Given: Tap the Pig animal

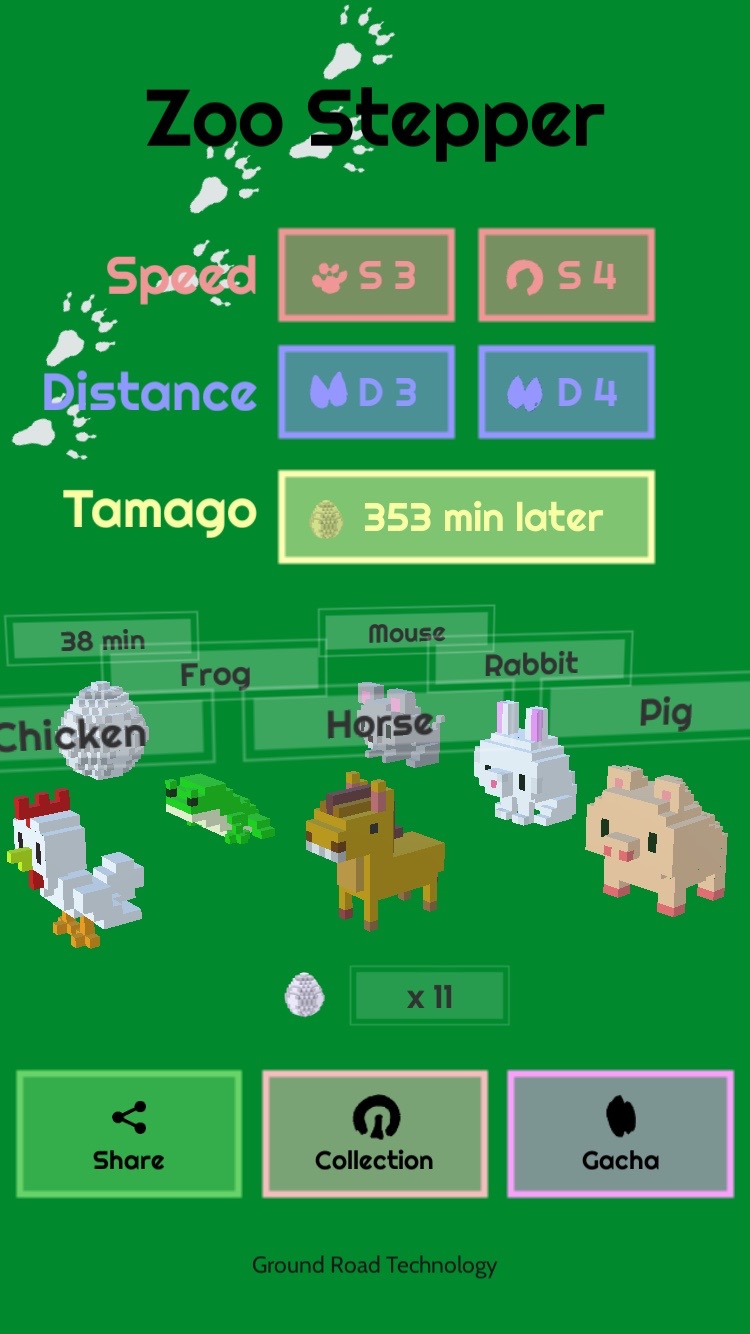Looking at the screenshot, I should 657,839.
